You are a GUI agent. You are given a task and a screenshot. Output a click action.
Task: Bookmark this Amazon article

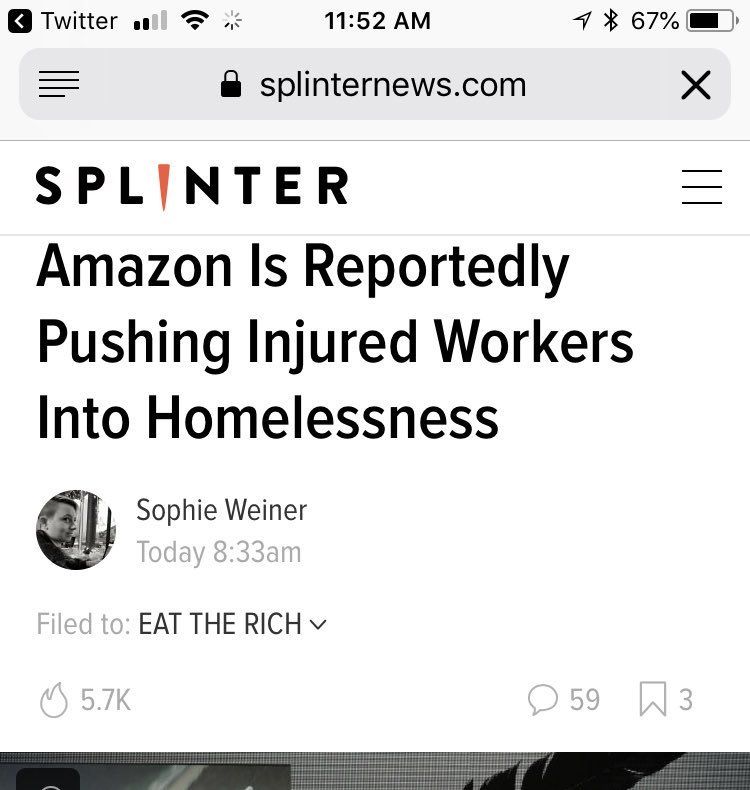pyautogui.click(x=652, y=700)
